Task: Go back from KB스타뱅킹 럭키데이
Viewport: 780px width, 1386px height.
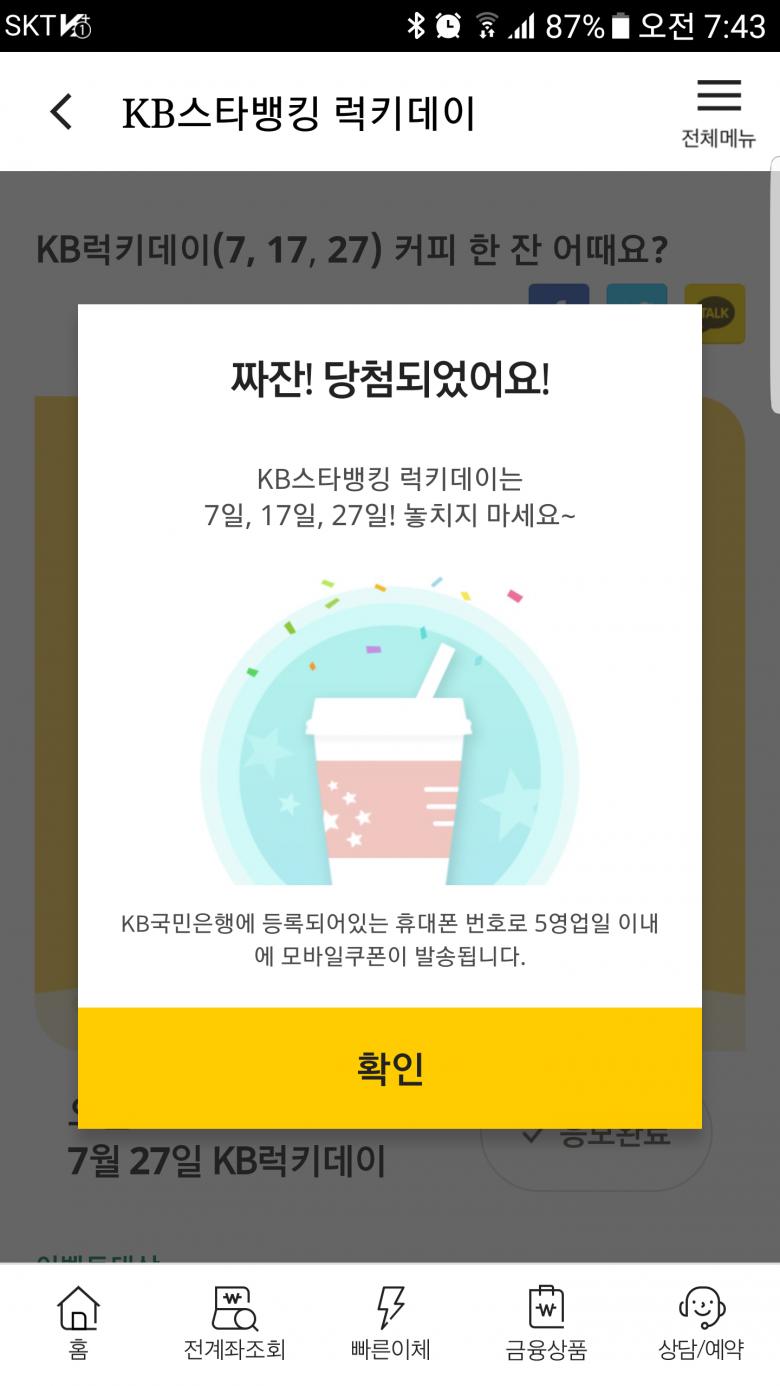Action: pyautogui.click(x=61, y=112)
